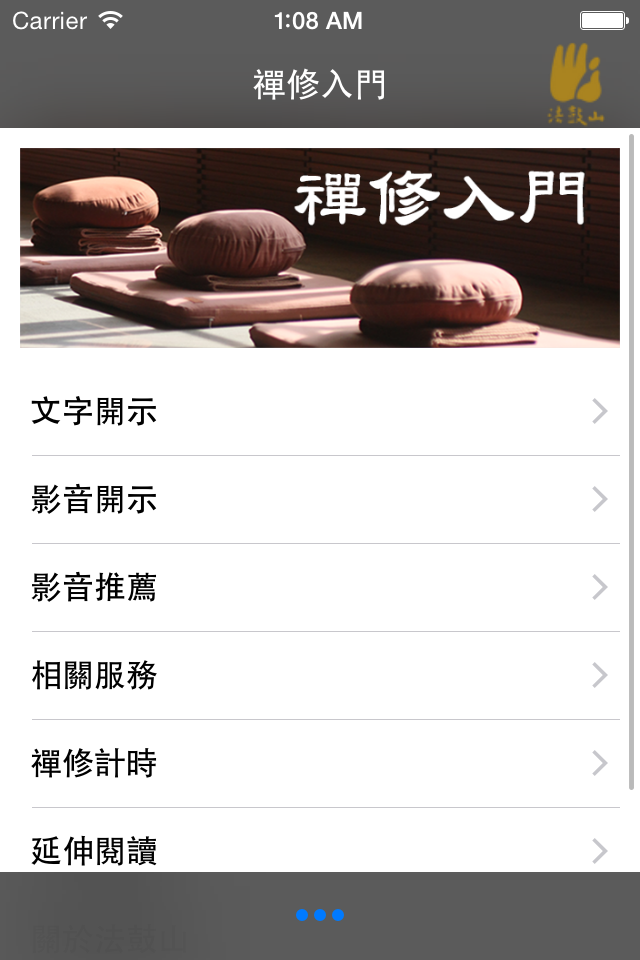Viewport: 640px width, 960px height.
Task: Open the 文字開示 row
Action: pos(320,412)
